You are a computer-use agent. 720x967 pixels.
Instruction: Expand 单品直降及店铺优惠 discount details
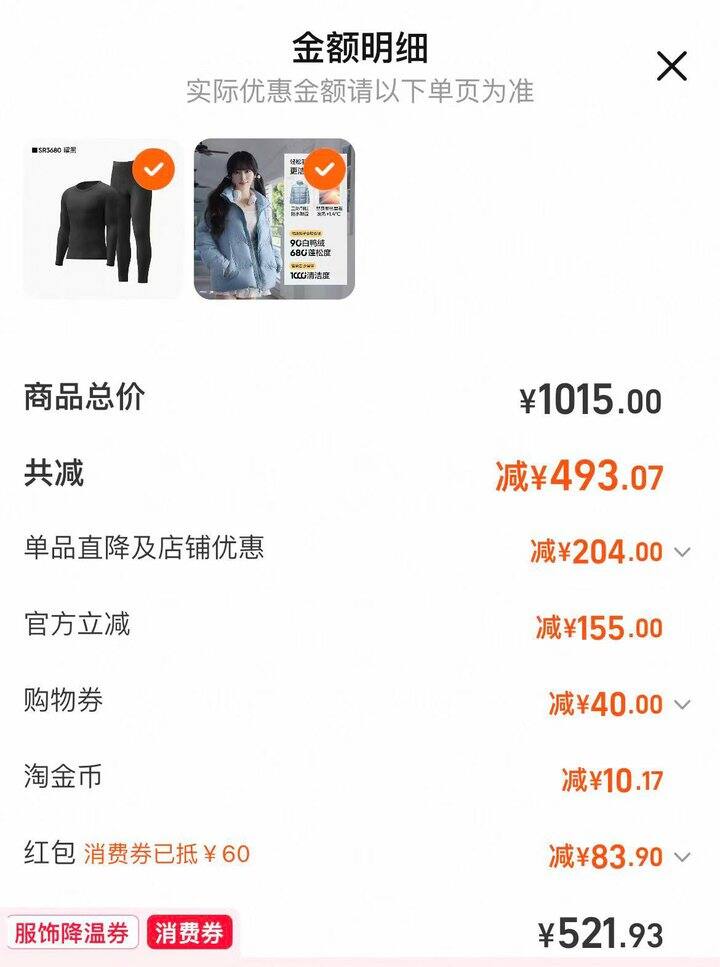(x=682, y=552)
